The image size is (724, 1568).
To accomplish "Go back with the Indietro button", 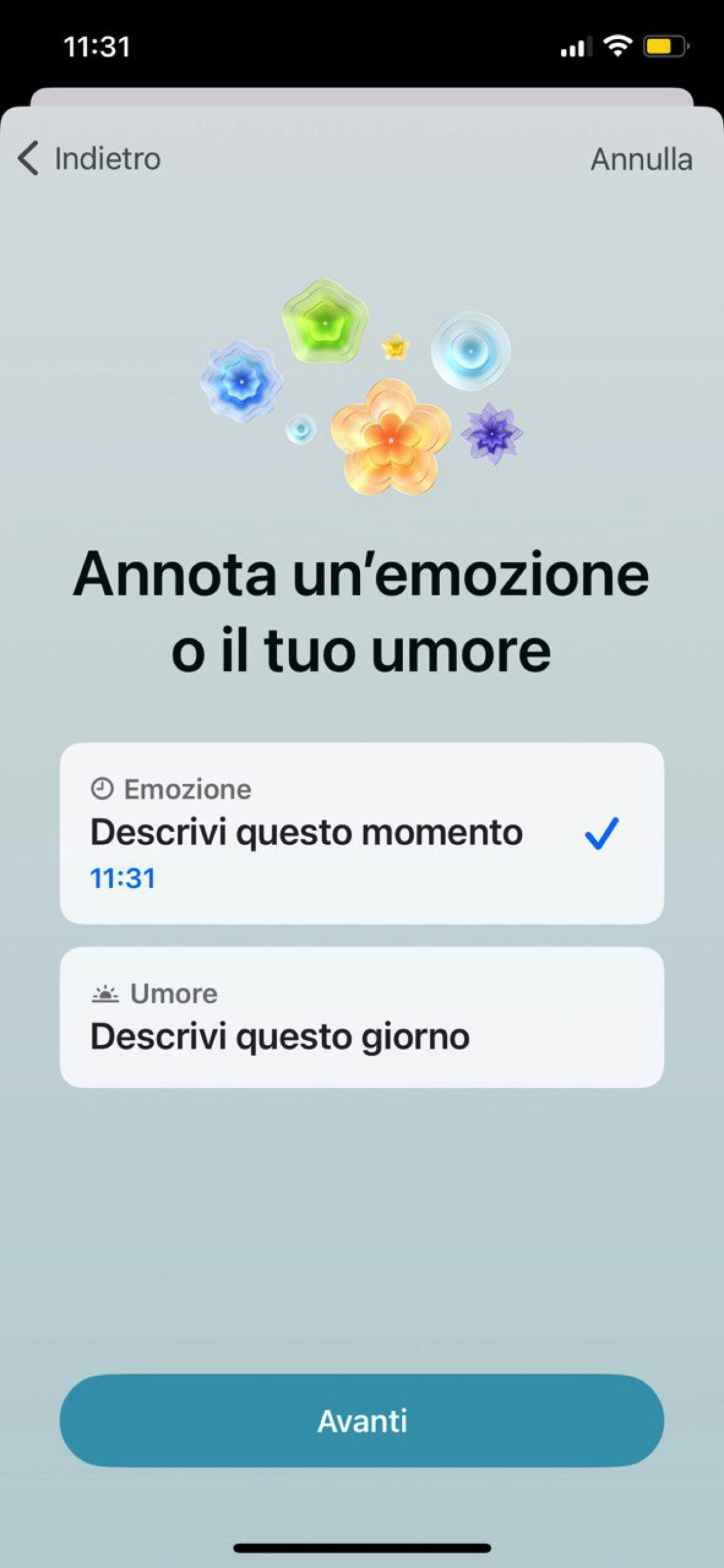I will (x=90, y=159).
